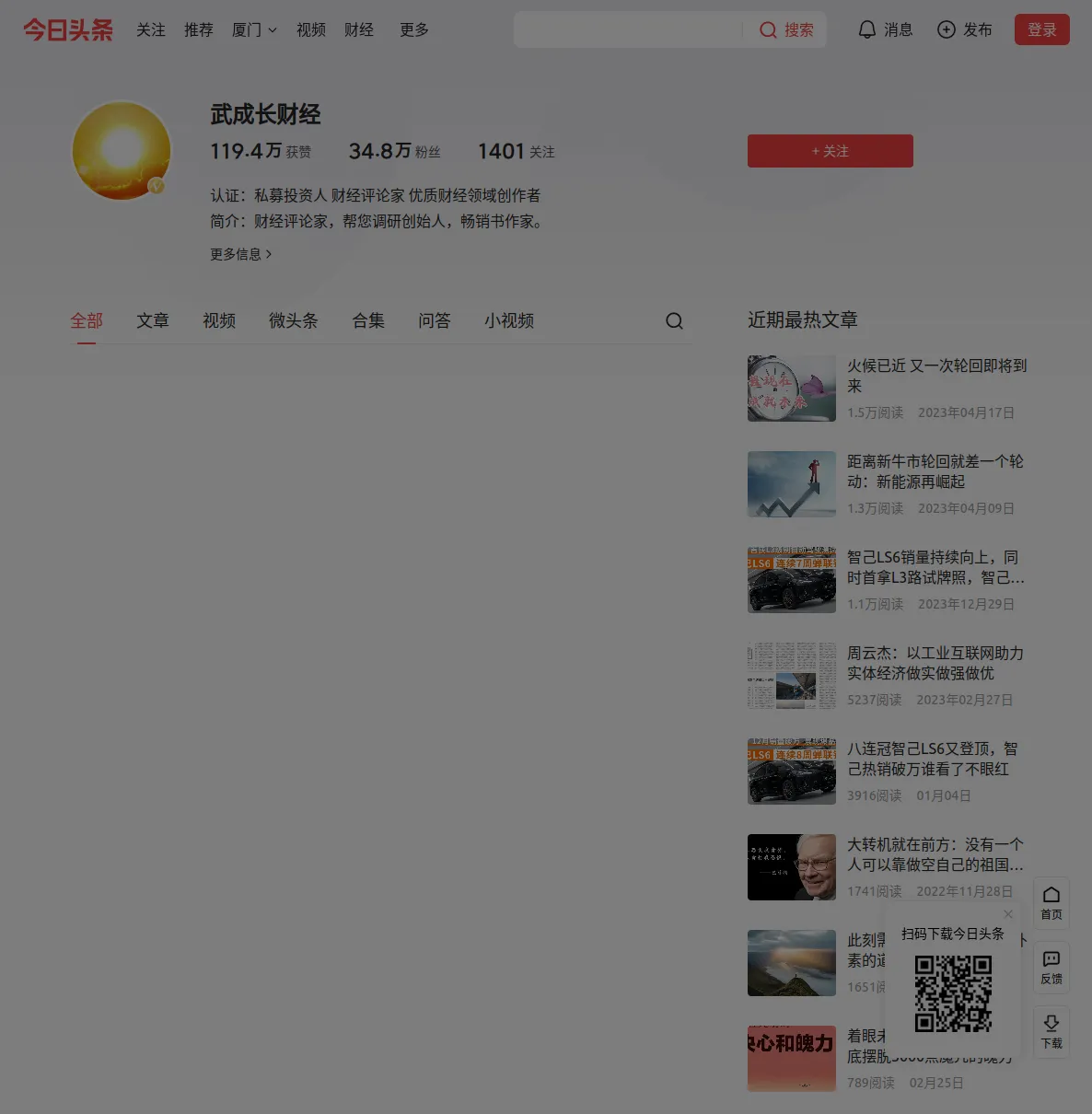Close the QR code download popup

pyautogui.click(x=1008, y=914)
